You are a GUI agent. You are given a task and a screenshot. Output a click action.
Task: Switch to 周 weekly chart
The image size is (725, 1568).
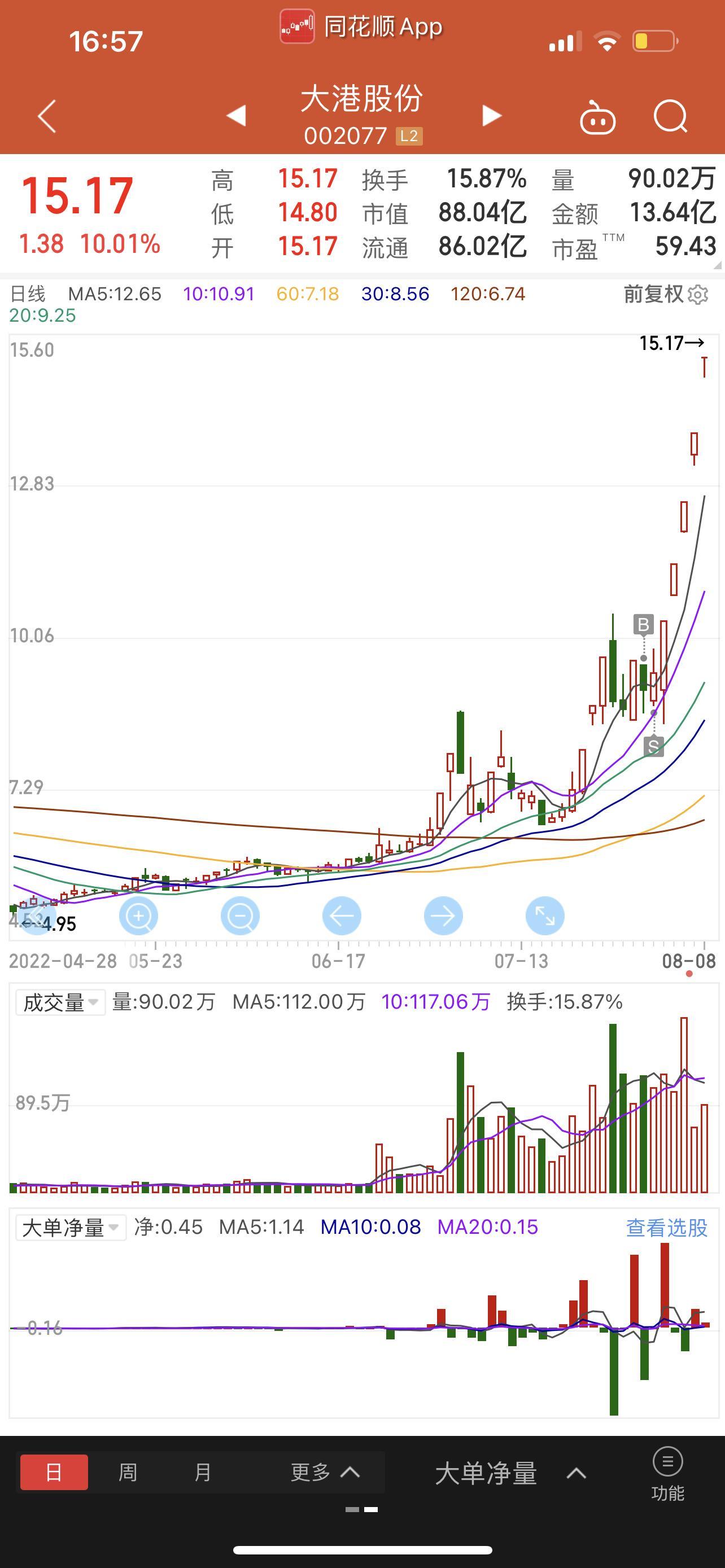127,1473
